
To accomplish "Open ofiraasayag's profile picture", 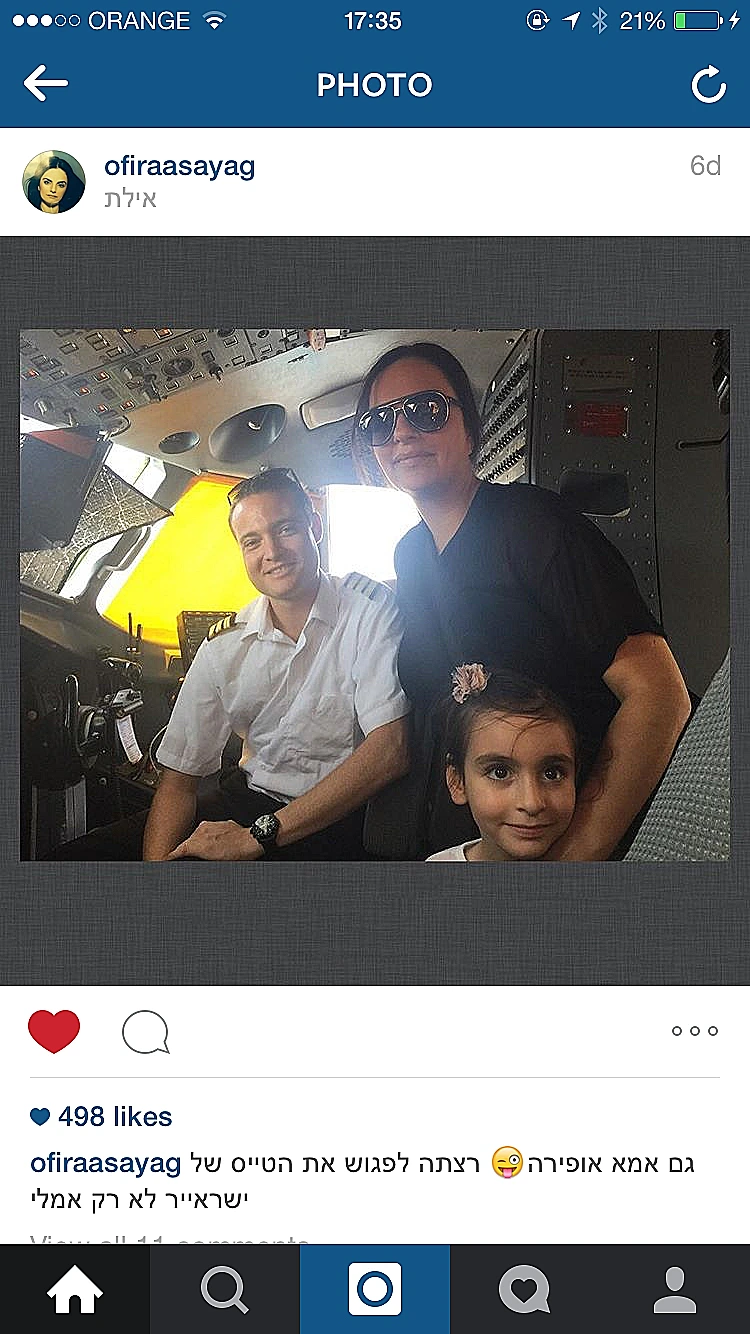I will click(x=54, y=182).
